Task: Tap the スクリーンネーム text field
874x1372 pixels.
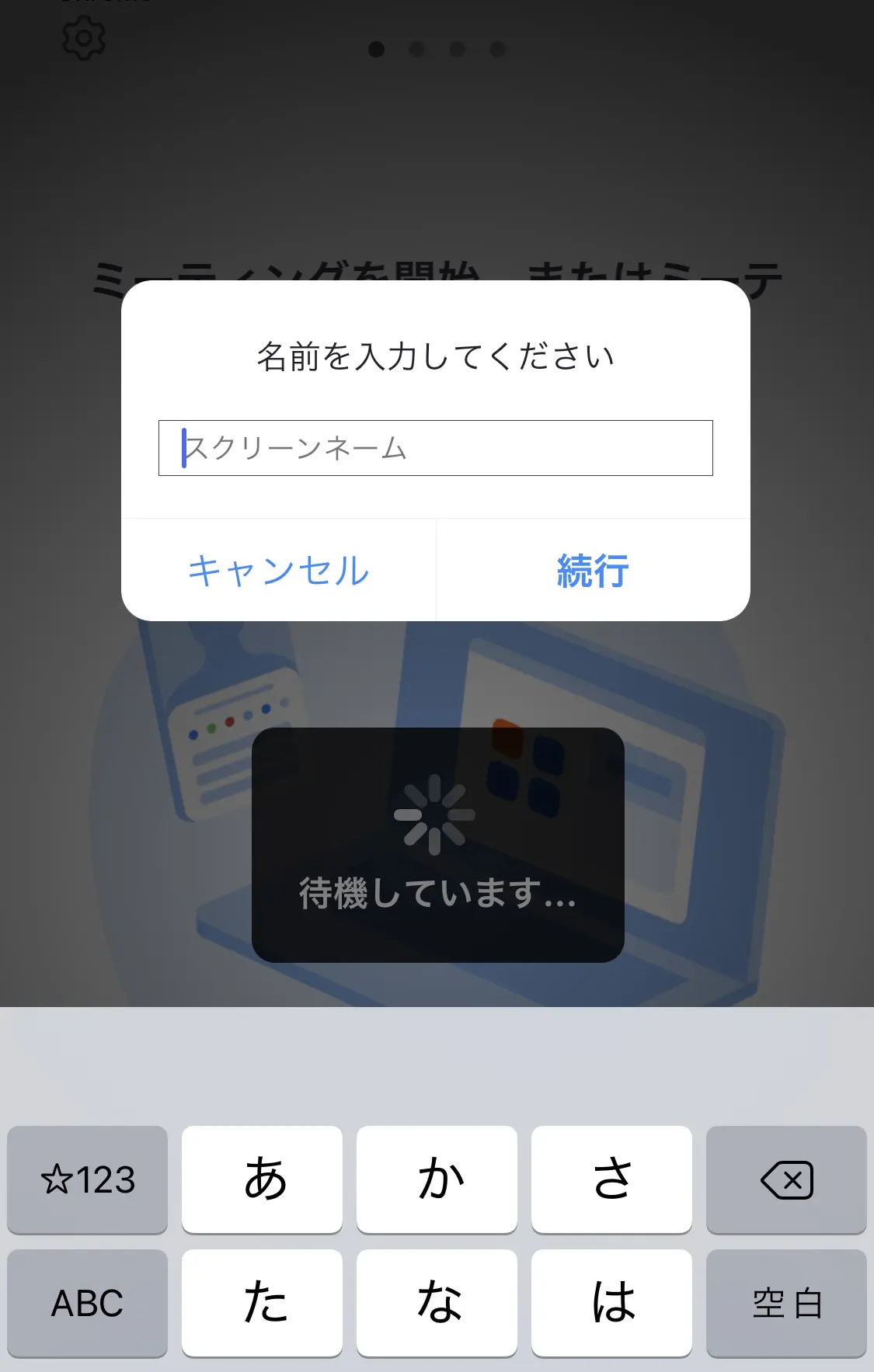Action: [x=435, y=448]
